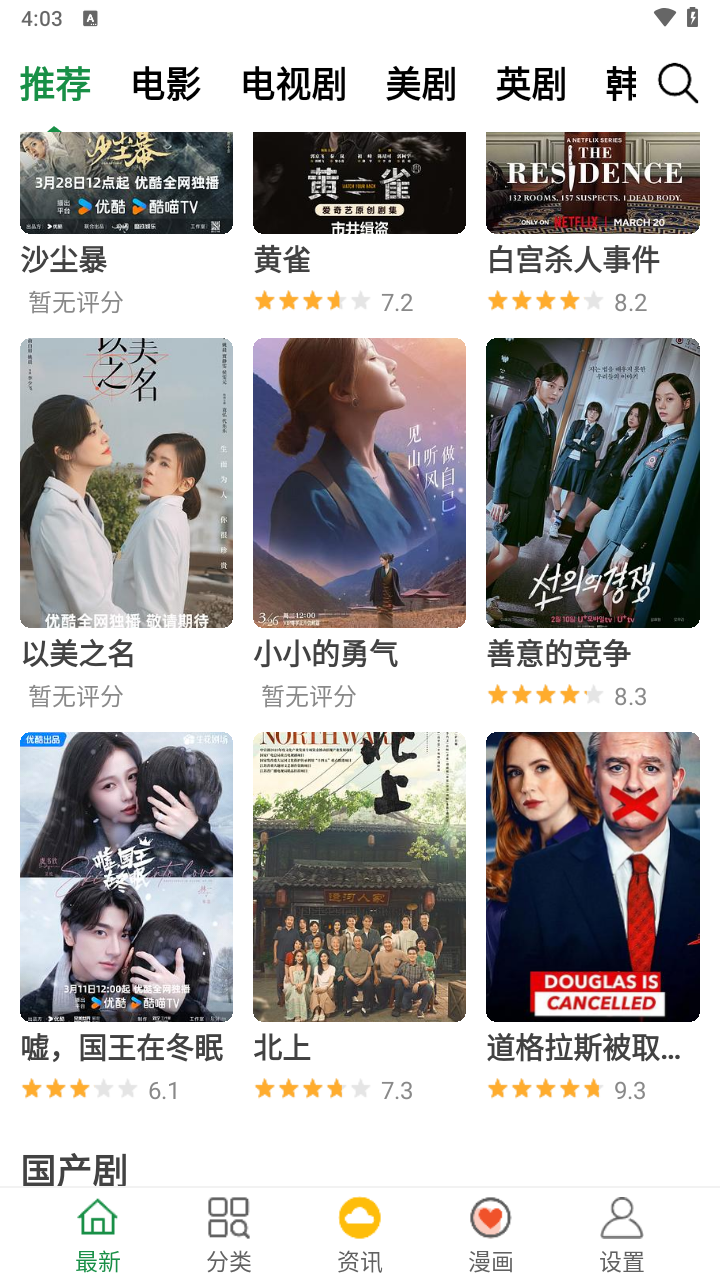Open 嘘，国王在冬眠 poster
The image size is (720, 1280).
coord(126,877)
